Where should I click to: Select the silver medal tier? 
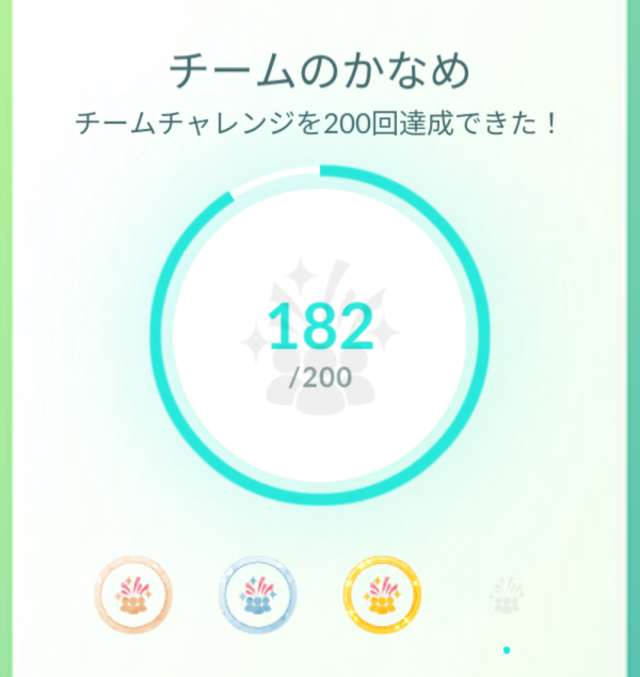(x=257, y=596)
